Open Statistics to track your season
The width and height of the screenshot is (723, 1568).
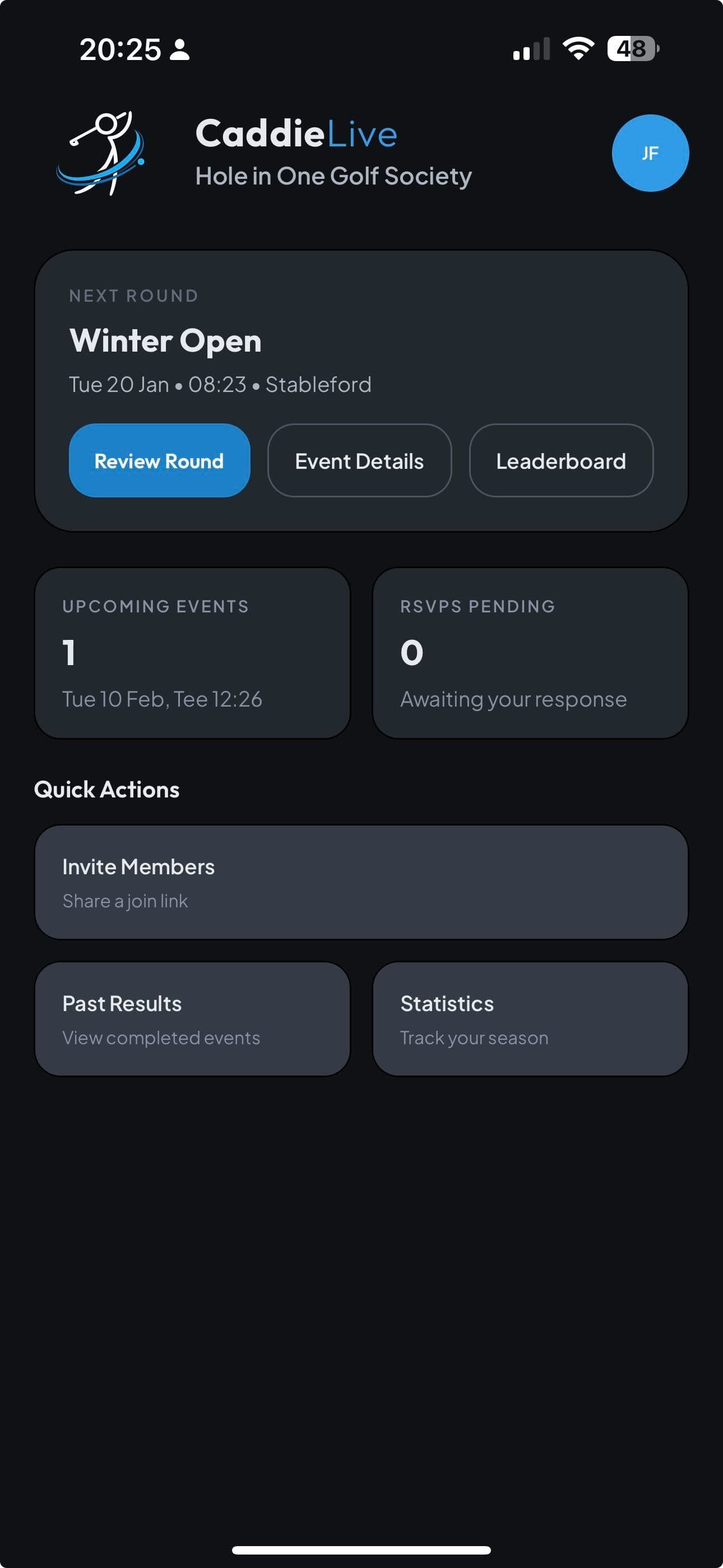tap(530, 1018)
